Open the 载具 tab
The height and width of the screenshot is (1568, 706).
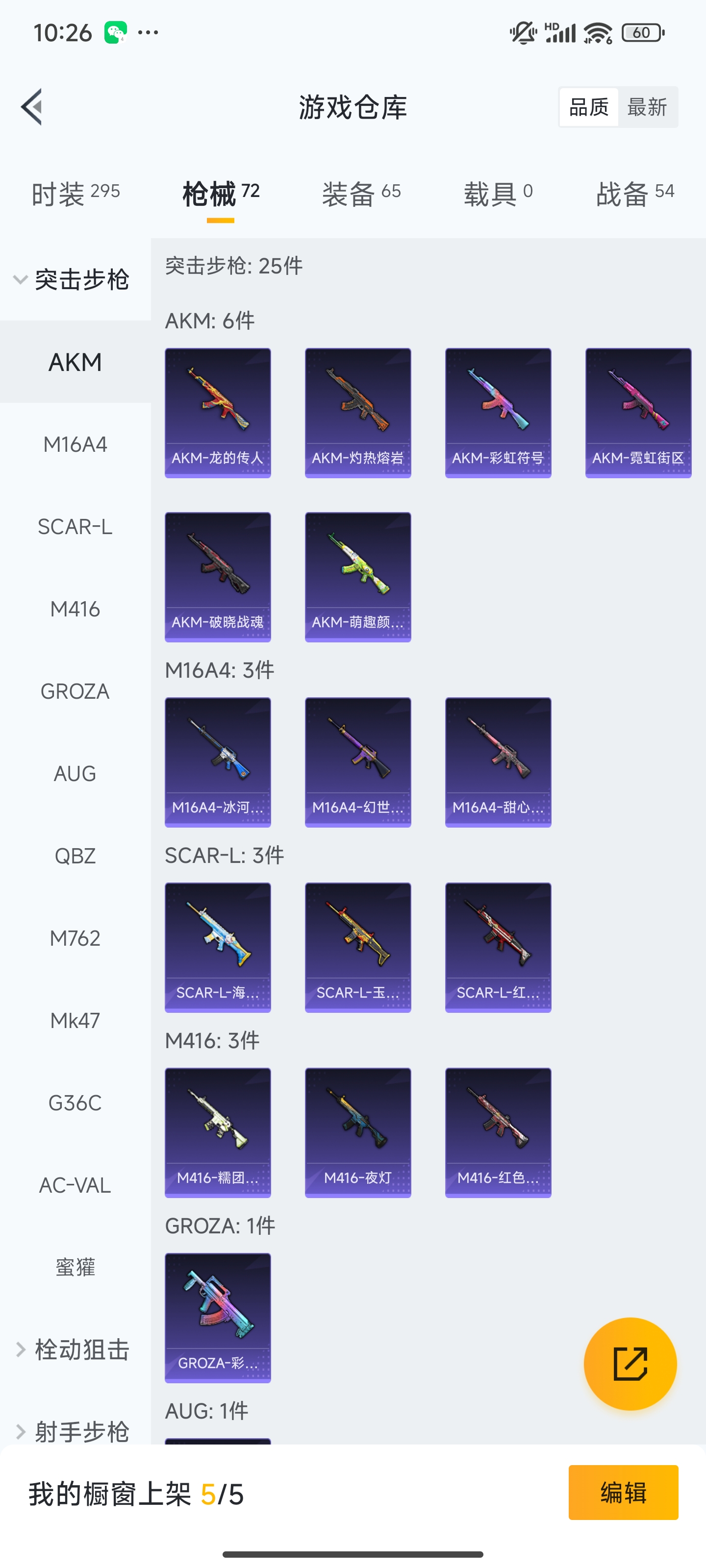point(498,194)
